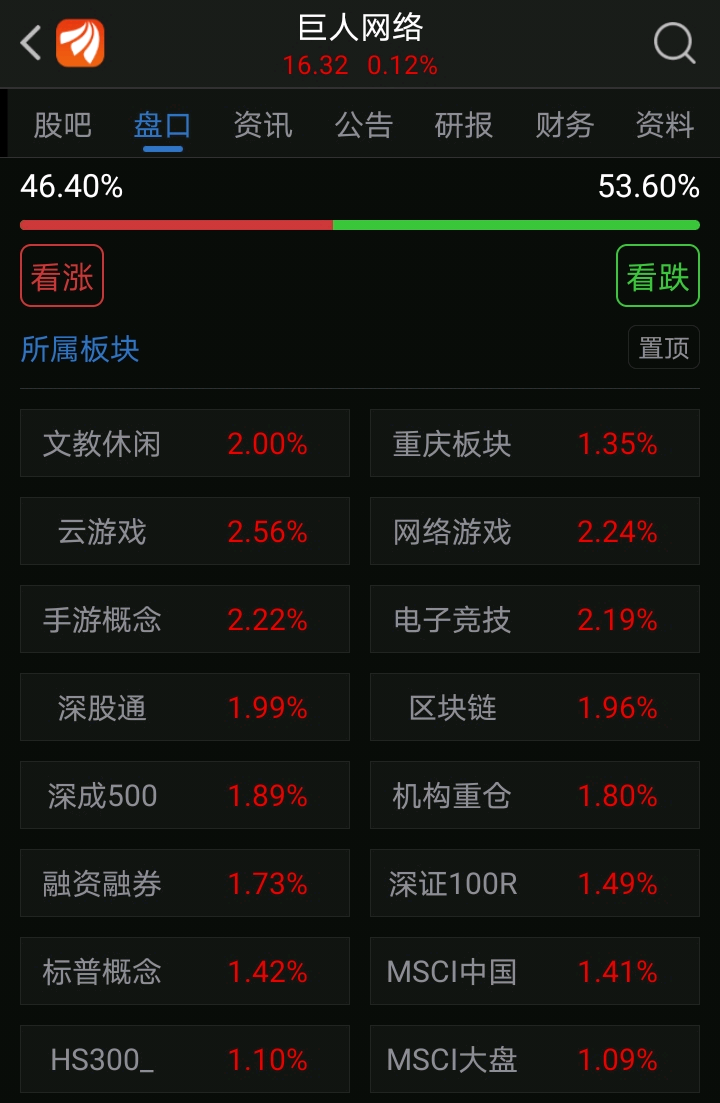Tap 置顶 to pin the sector section

(x=663, y=347)
